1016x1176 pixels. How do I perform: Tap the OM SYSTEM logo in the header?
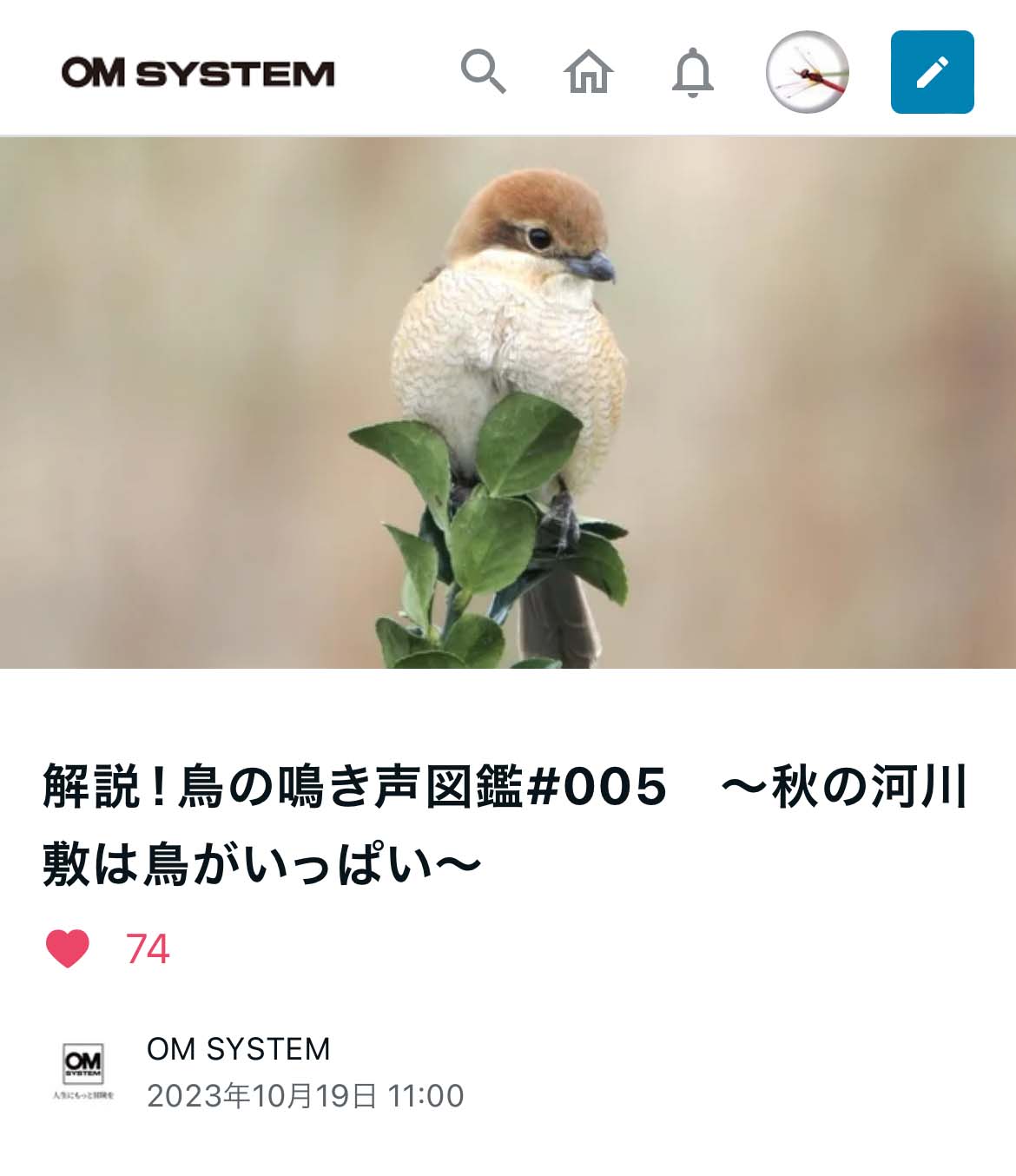click(198, 73)
